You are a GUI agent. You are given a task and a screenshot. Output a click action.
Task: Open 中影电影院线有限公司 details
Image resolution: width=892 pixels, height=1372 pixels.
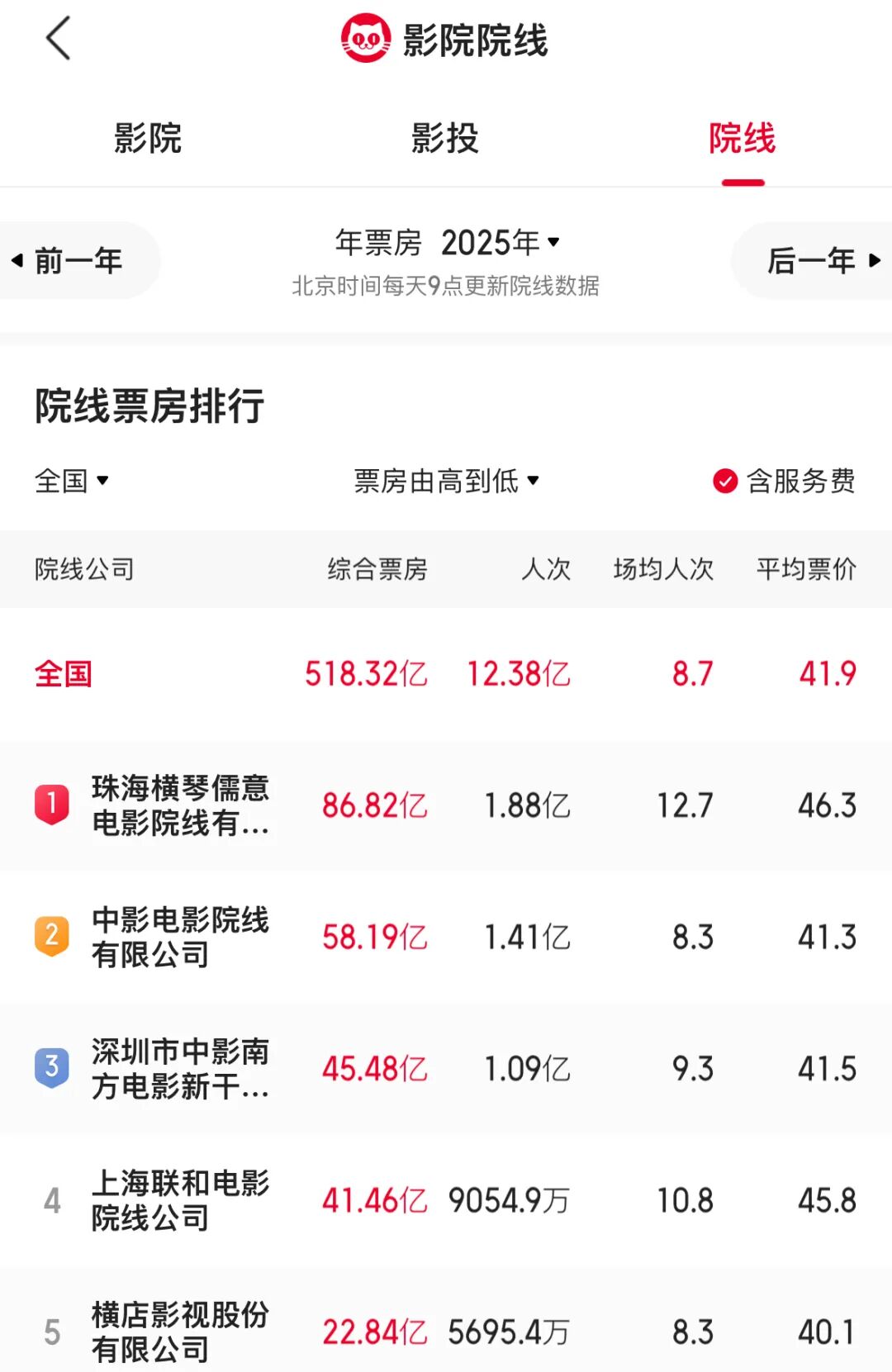(446, 937)
